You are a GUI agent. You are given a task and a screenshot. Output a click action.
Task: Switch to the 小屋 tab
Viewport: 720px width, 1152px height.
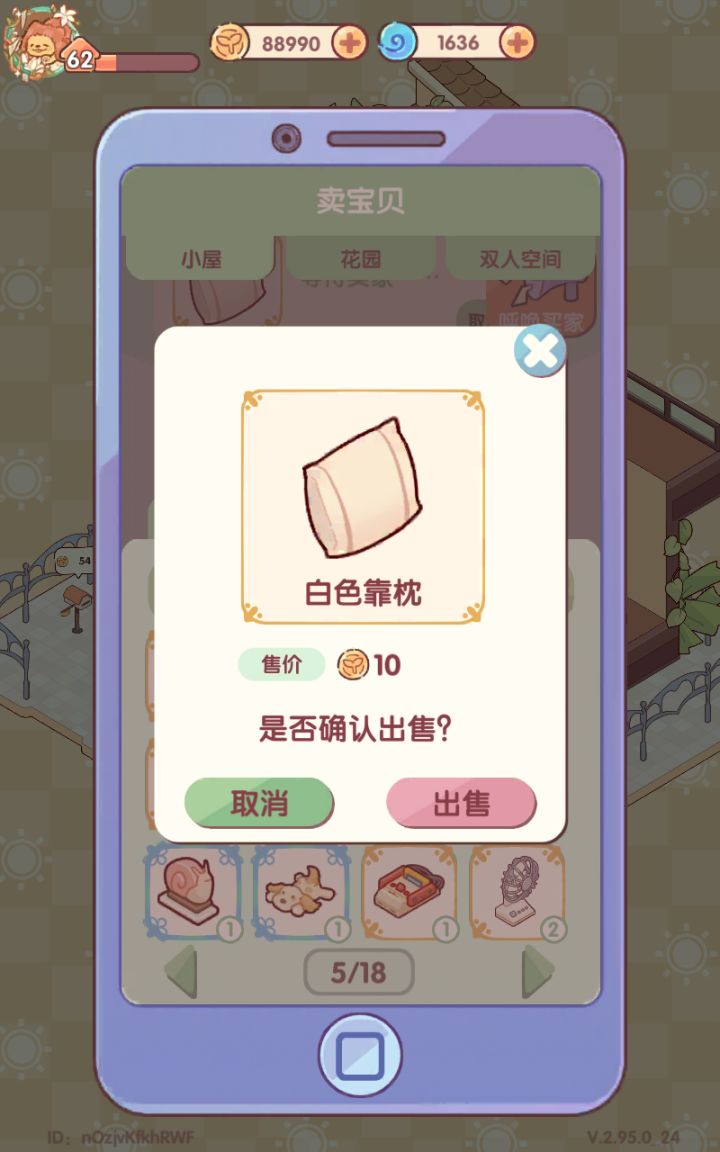click(200, 258)
